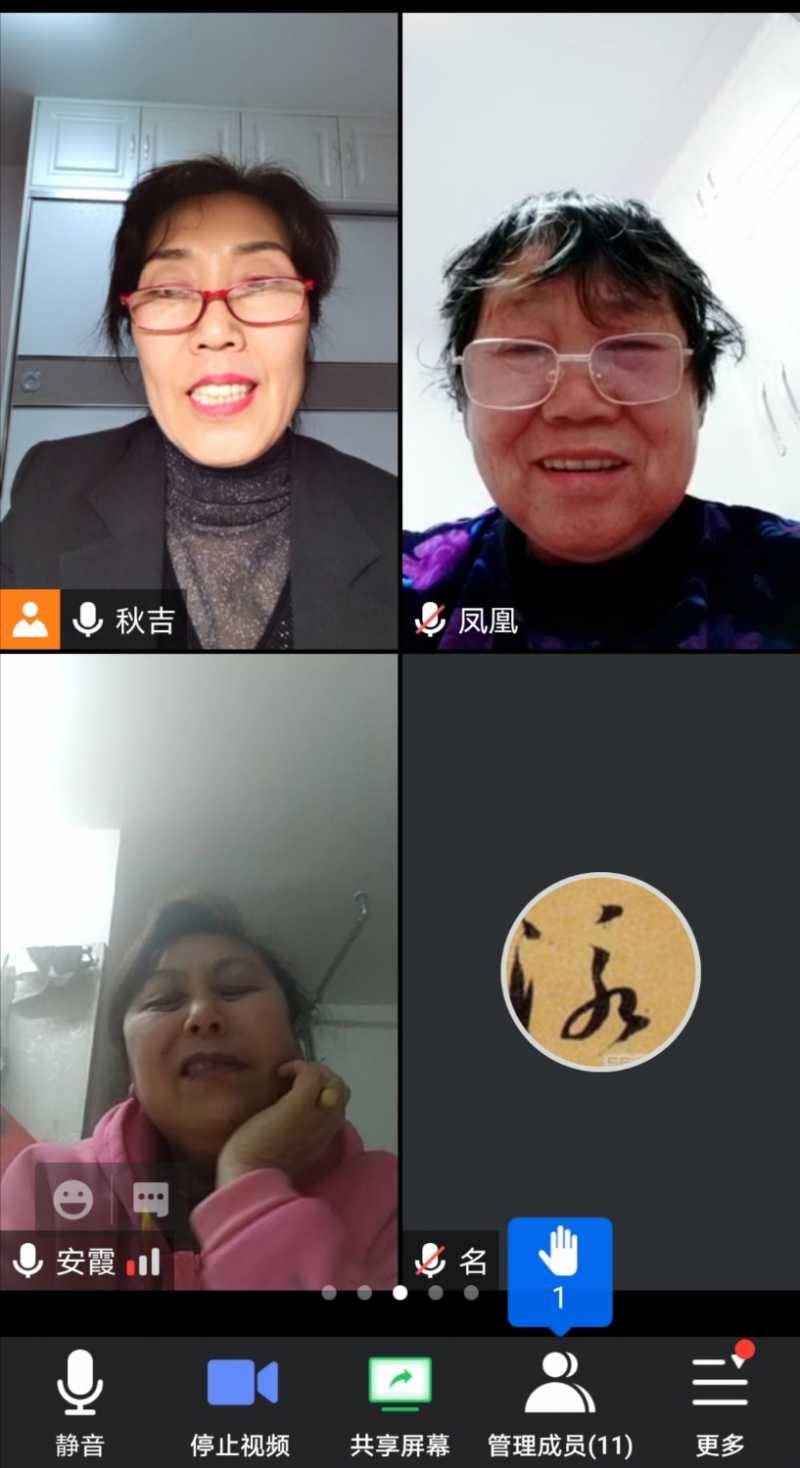Mute the microphone with 静音
The image size is (800, 1468).
[x=80, y=1400]
